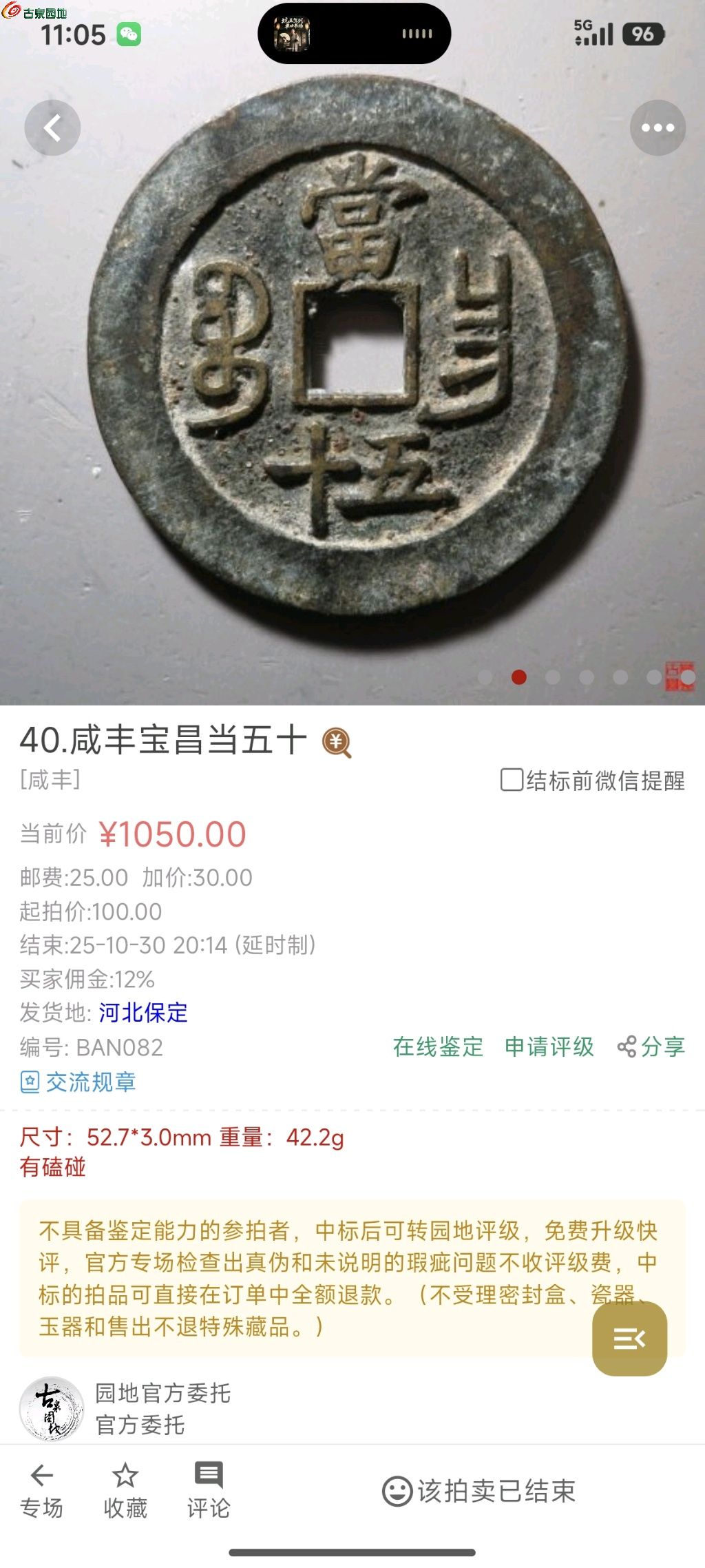
Task: Tap the price lookup magnifier icon
Action: pos(337,743)
